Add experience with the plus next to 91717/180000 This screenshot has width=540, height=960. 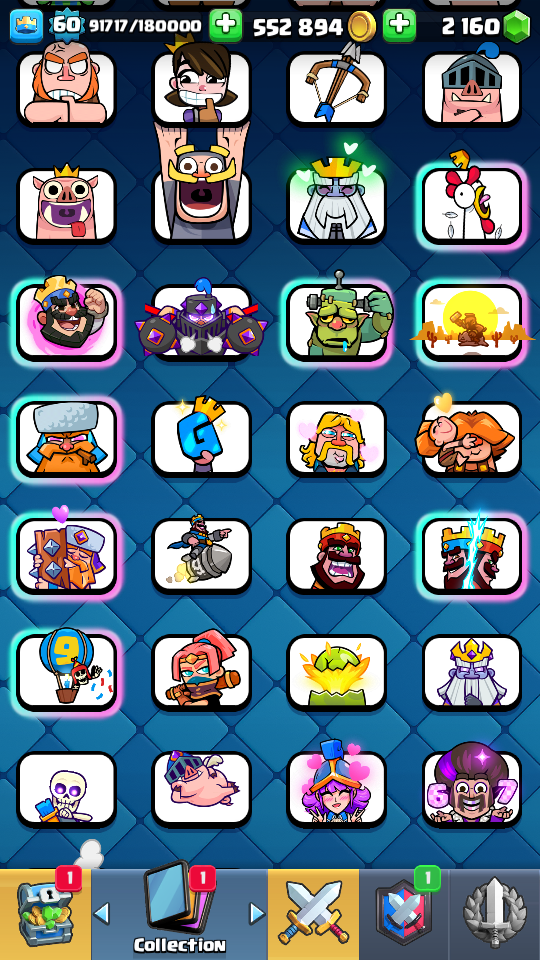point(225,25)
